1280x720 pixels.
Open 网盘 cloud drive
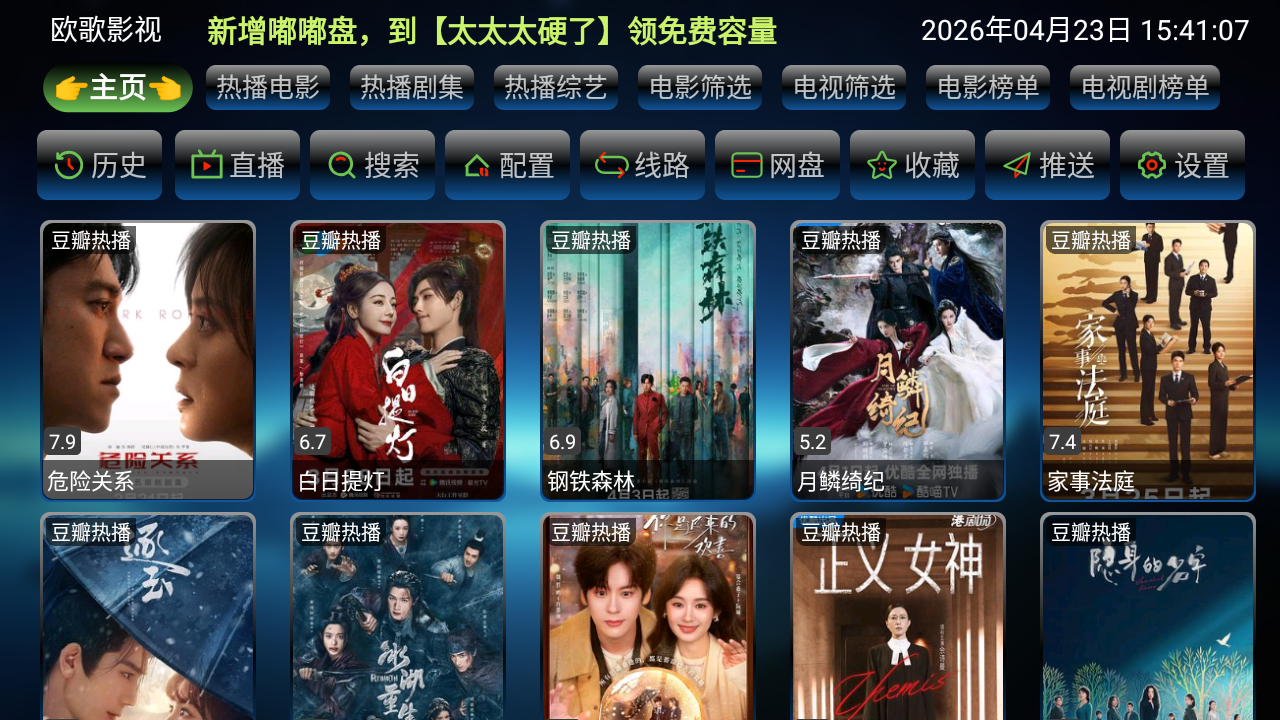point(777,165)
